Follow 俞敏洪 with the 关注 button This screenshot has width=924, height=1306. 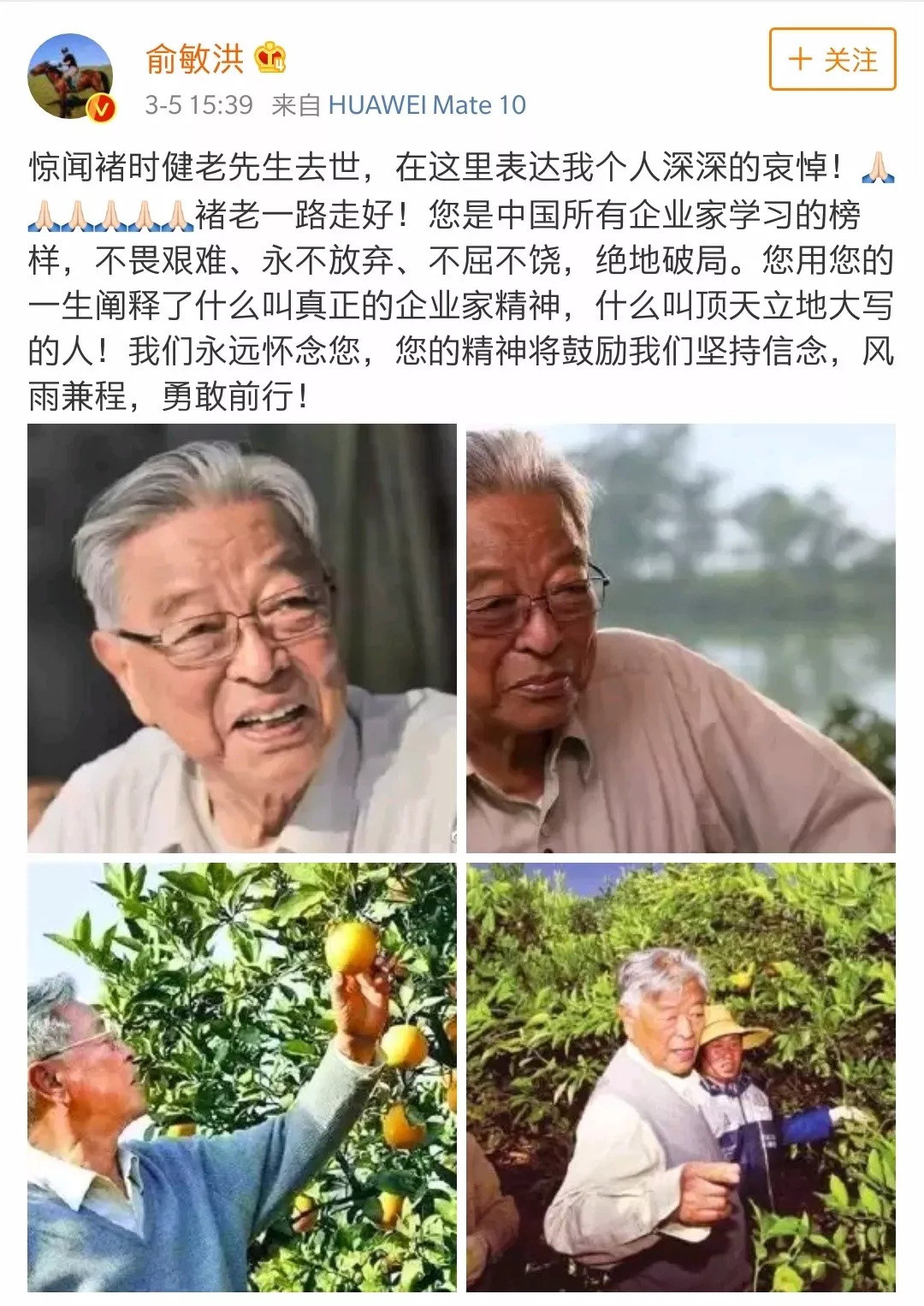[832, 59]
